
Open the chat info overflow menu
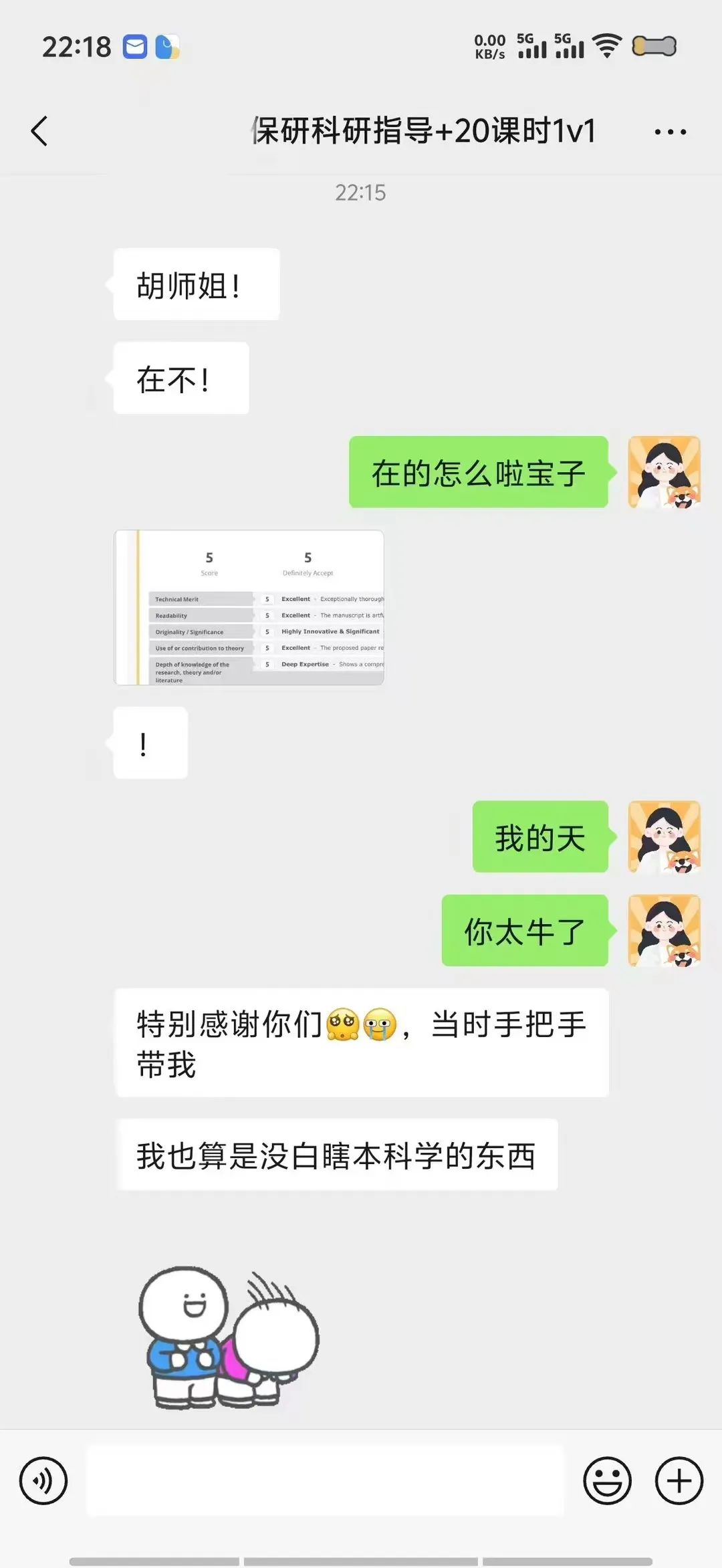pyautogui.click(x=670, y=132)
